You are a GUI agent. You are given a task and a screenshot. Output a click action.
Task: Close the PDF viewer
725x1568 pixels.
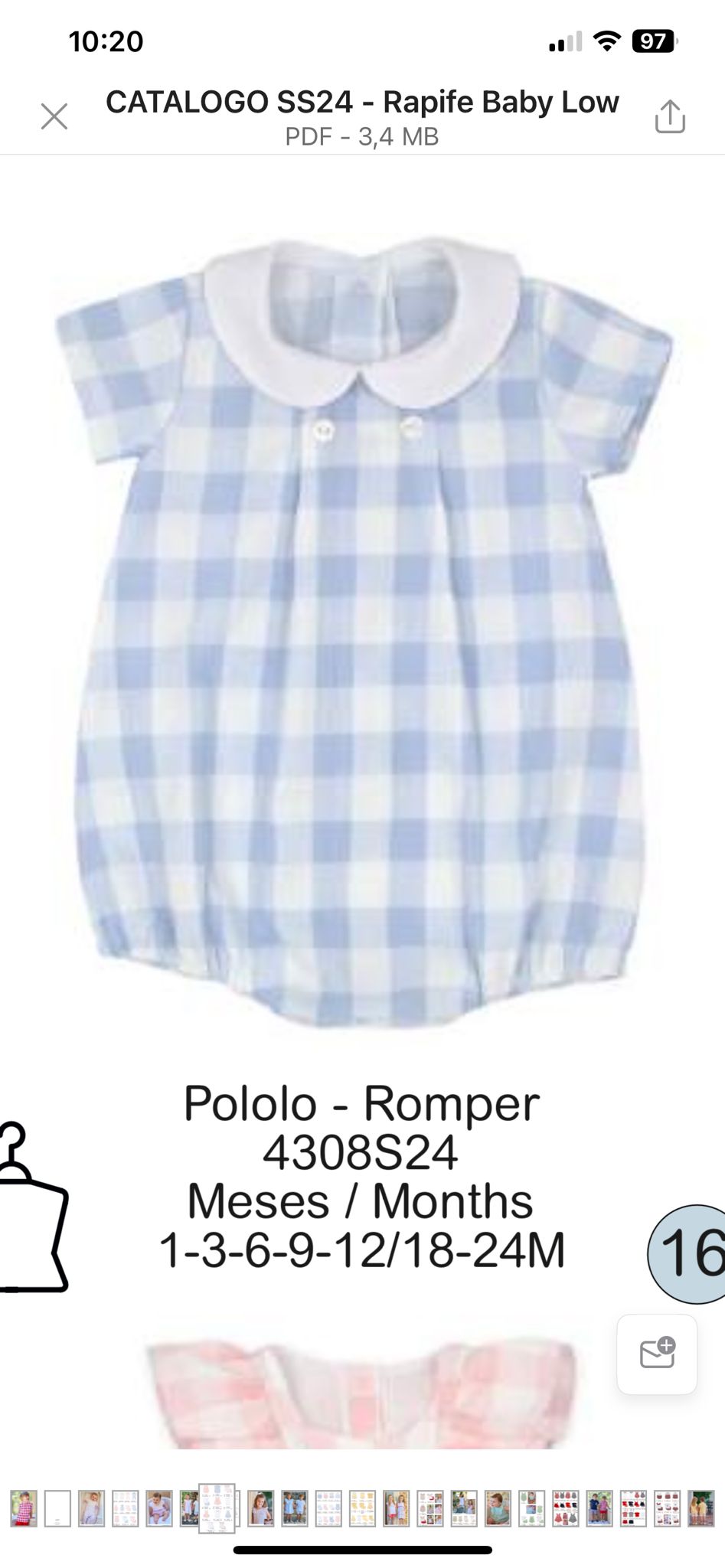[54, 117]
